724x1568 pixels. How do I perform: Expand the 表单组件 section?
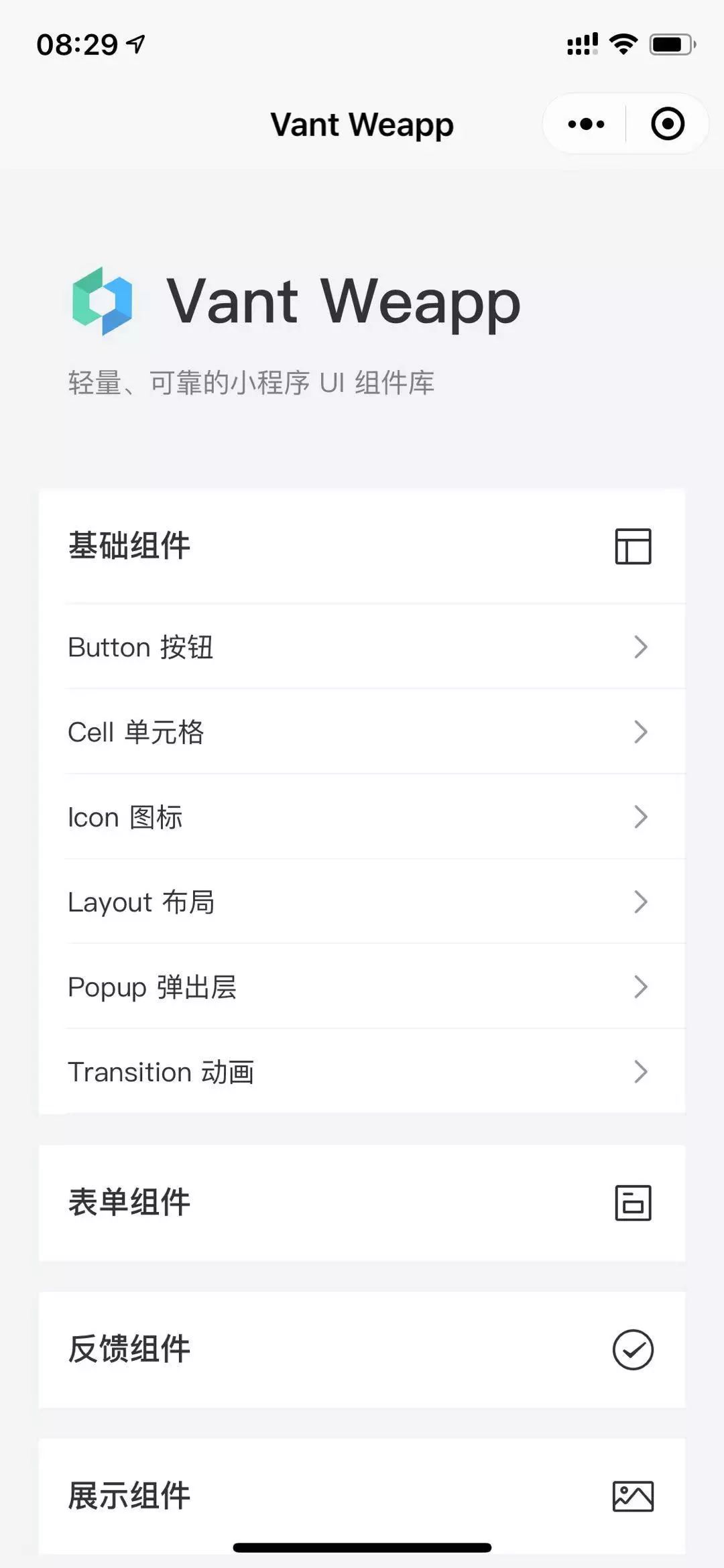click(362, 1203)
